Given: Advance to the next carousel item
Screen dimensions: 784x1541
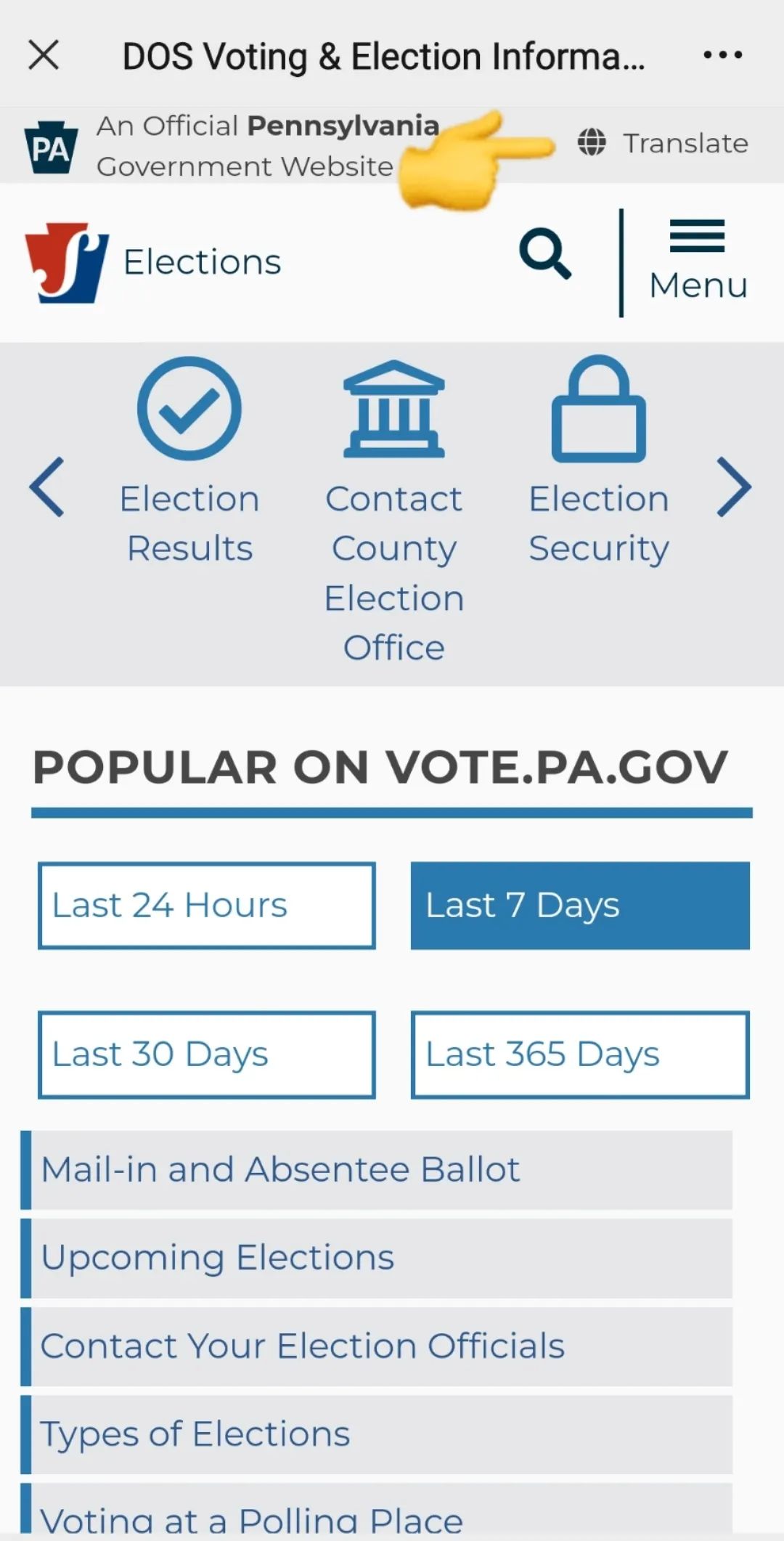Looking at the screenshot, I should [x=734, y=487].
